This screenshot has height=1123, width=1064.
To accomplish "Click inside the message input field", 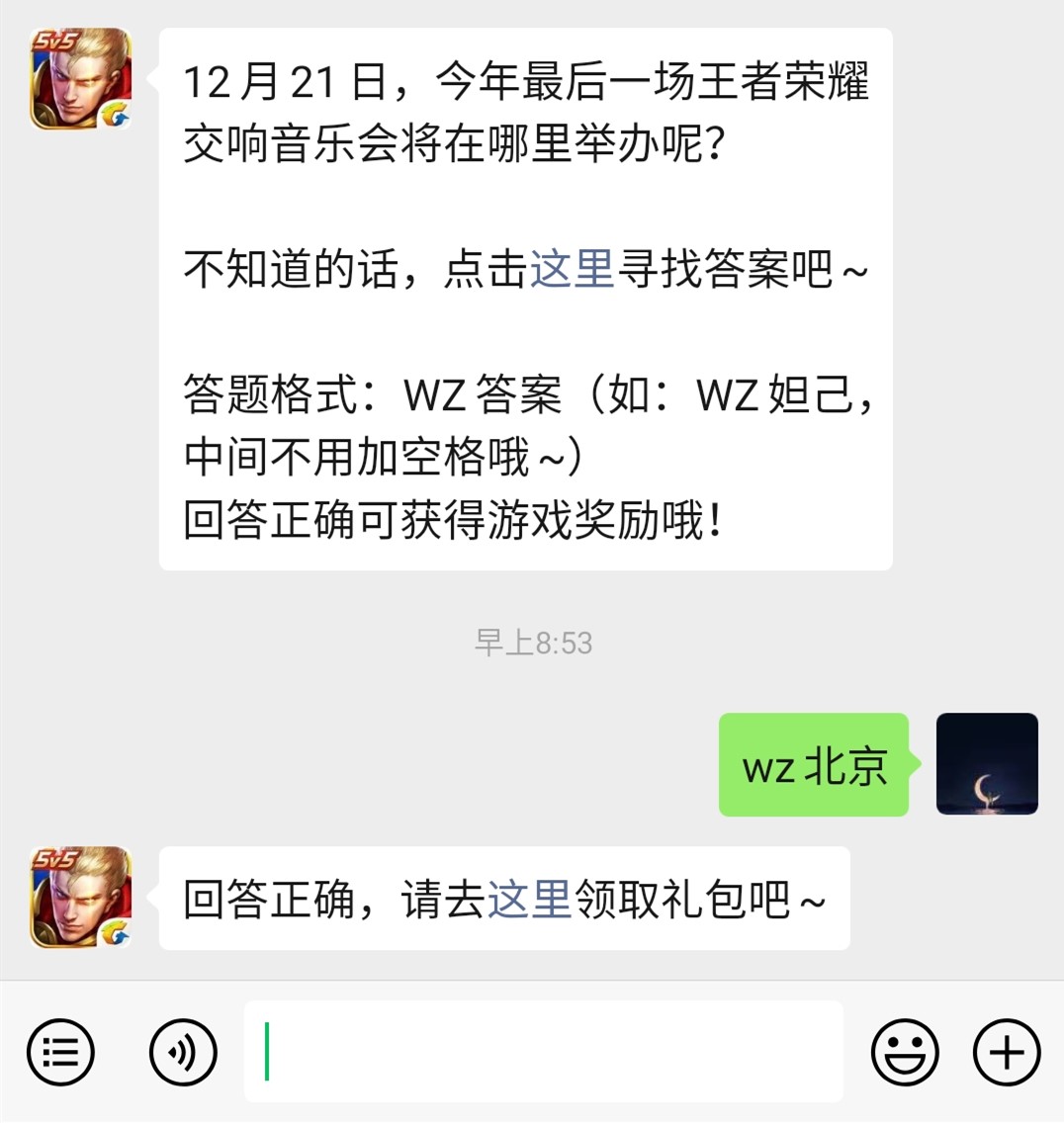I will (544, 1052).
